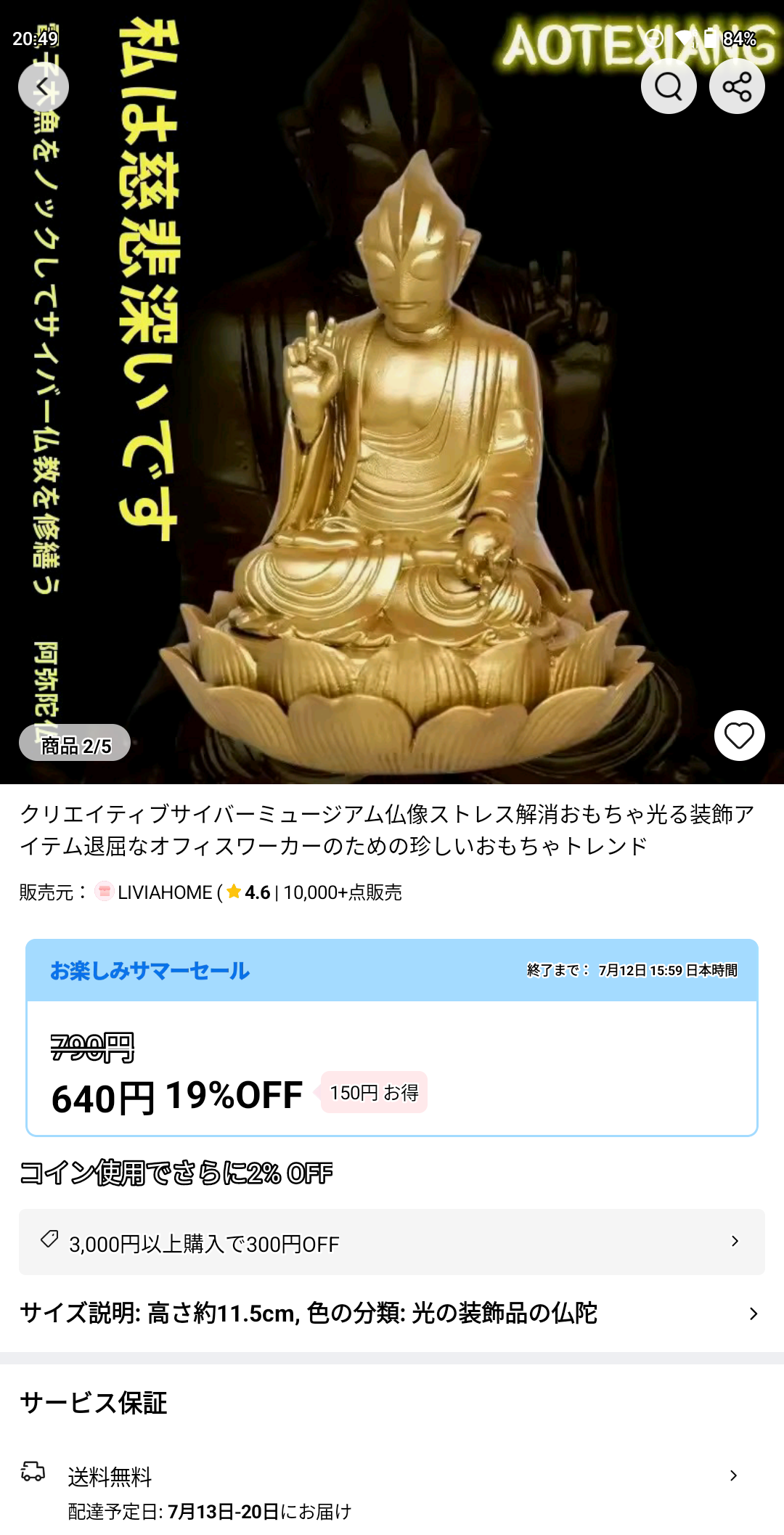The width and height of the screenshot is (784, 1535).
Task: Open the 3,000円以上購入で300円OFF coupon row
Action: click(392, 1242)
